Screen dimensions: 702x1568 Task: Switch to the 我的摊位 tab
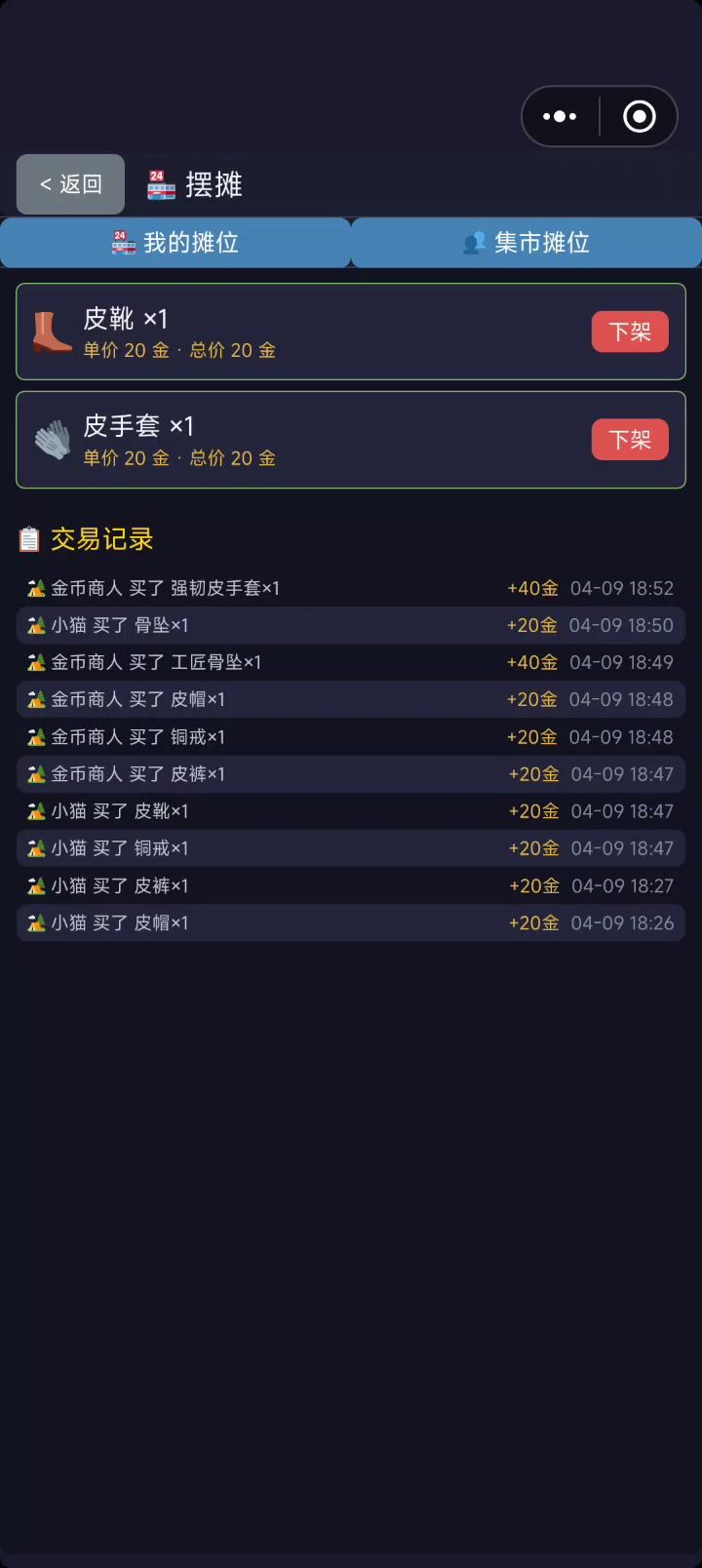175,243
